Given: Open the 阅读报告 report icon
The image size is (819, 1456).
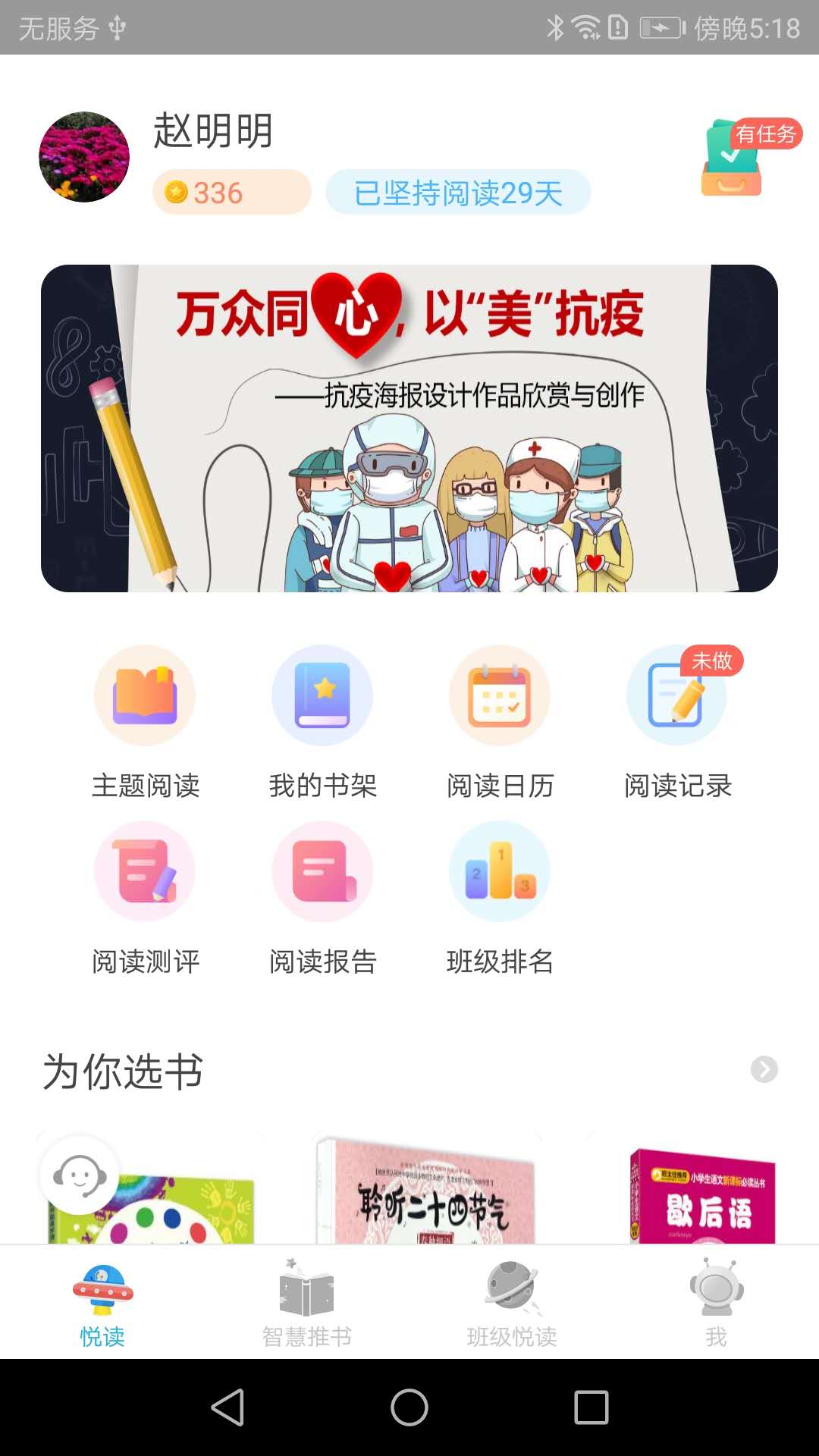Looking at the screenshot, I should [322, 872].
